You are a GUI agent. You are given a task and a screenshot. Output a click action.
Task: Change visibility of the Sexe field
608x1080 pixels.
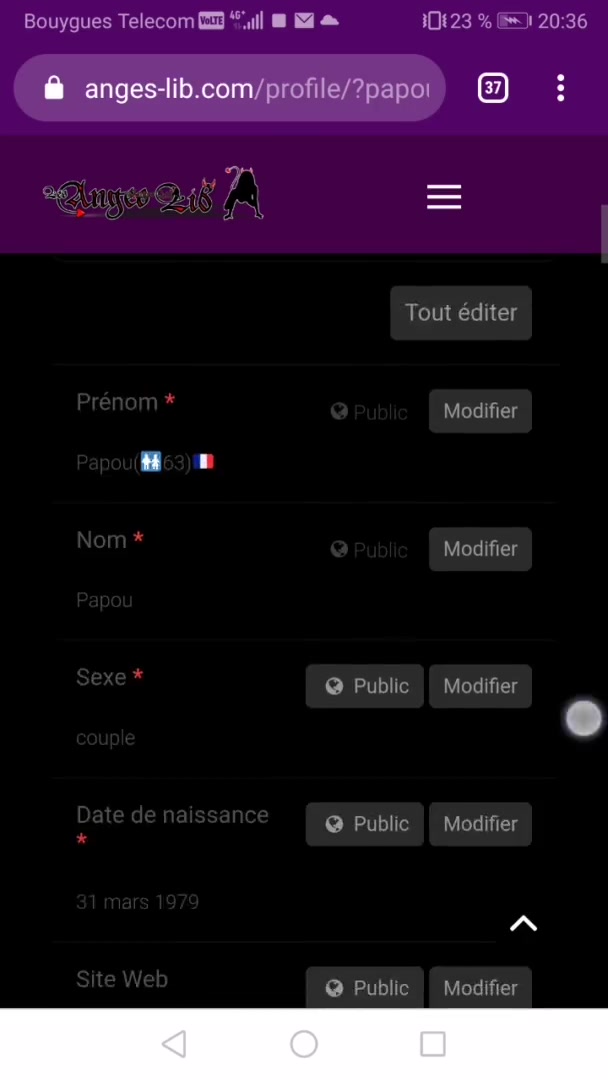tap(365, 686)
